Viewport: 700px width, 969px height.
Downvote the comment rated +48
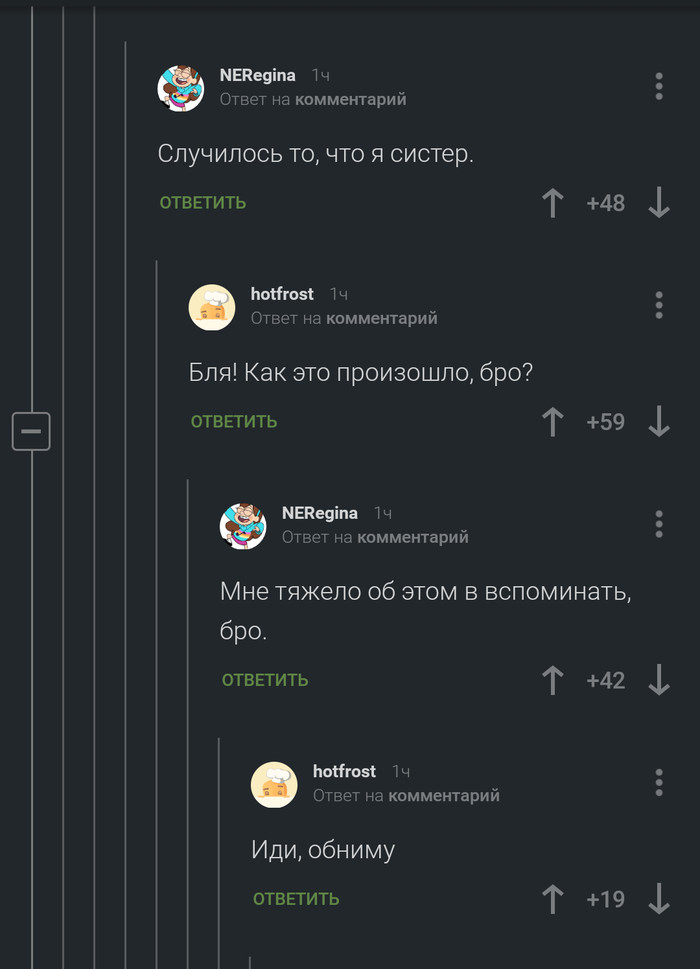point(659,203)
